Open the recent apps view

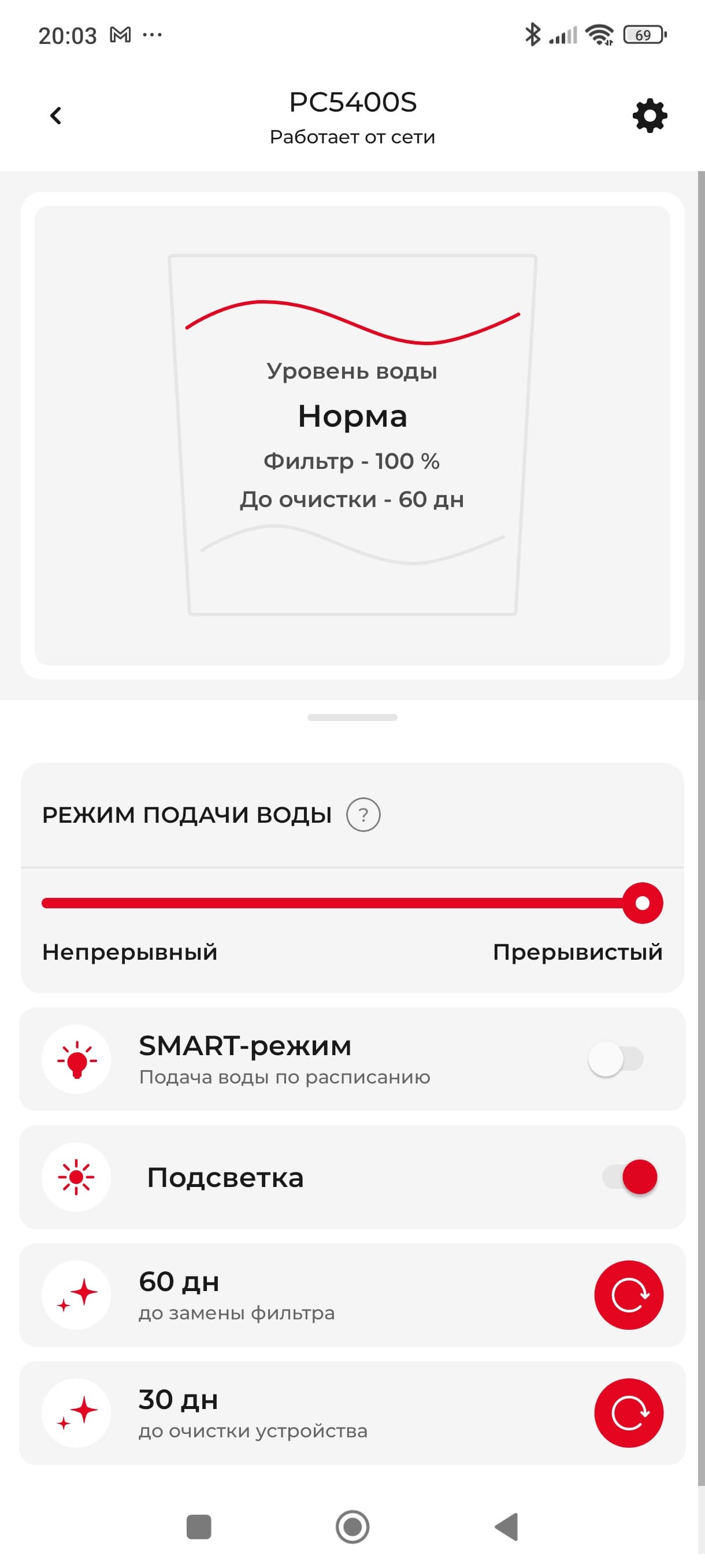[x=199, y=1526]
